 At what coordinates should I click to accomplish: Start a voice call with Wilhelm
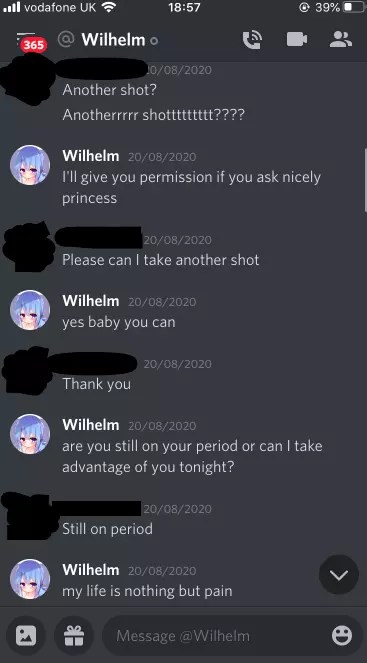[x=252, y=40]
